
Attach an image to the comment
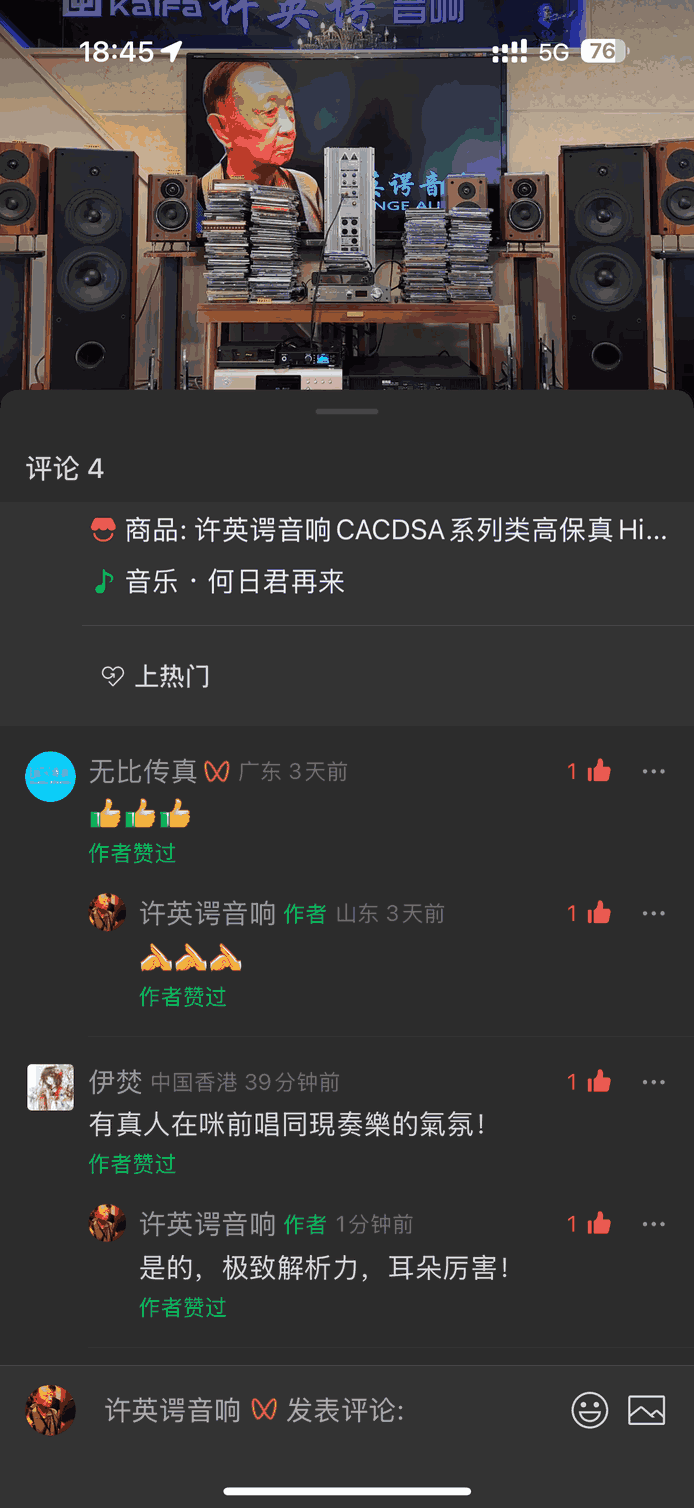pyautogui.click(x=647, y=1410)
